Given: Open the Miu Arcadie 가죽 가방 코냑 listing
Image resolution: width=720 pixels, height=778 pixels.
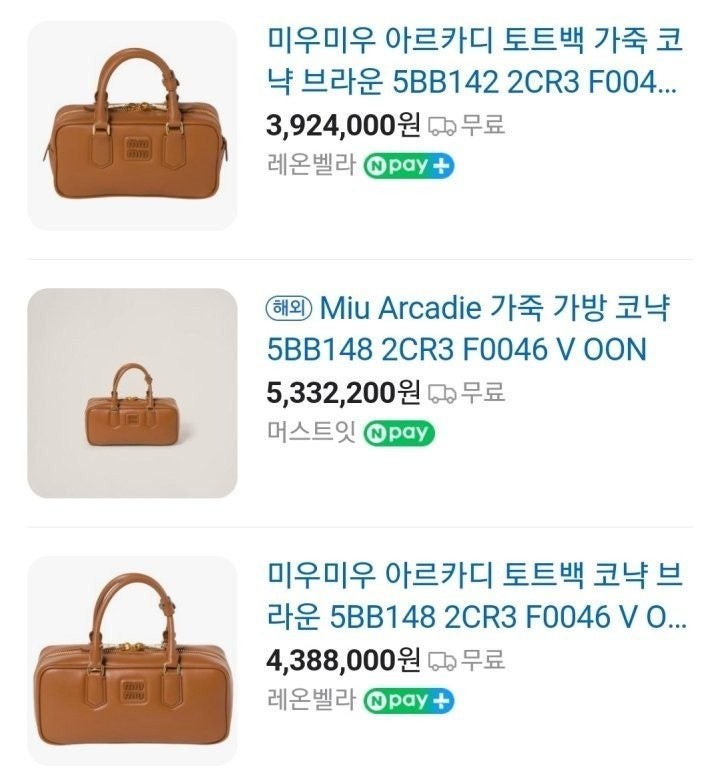Looking at the screenshot, I should point(470,328).
